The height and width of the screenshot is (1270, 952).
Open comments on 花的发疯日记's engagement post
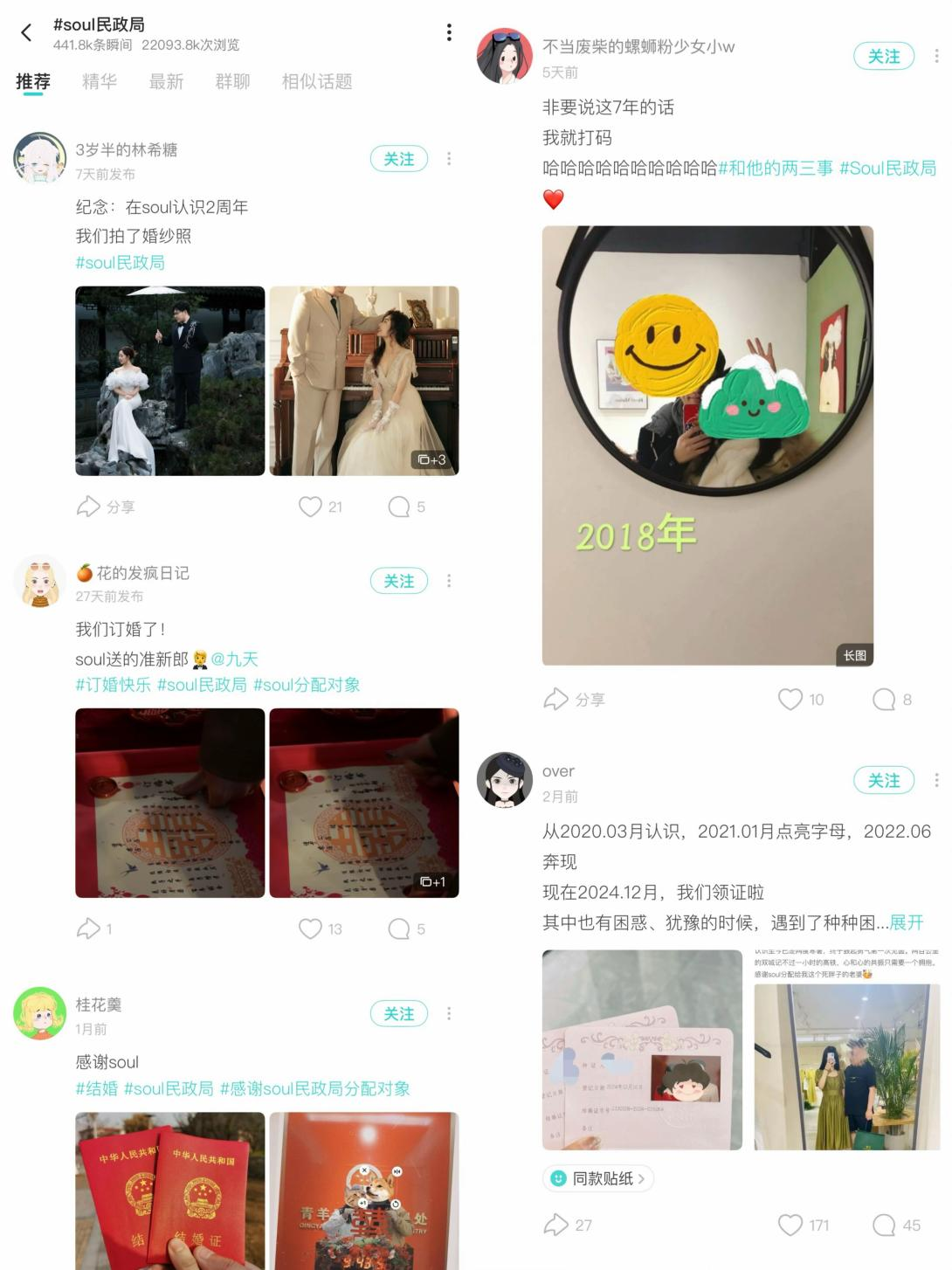tap(399, 928)
